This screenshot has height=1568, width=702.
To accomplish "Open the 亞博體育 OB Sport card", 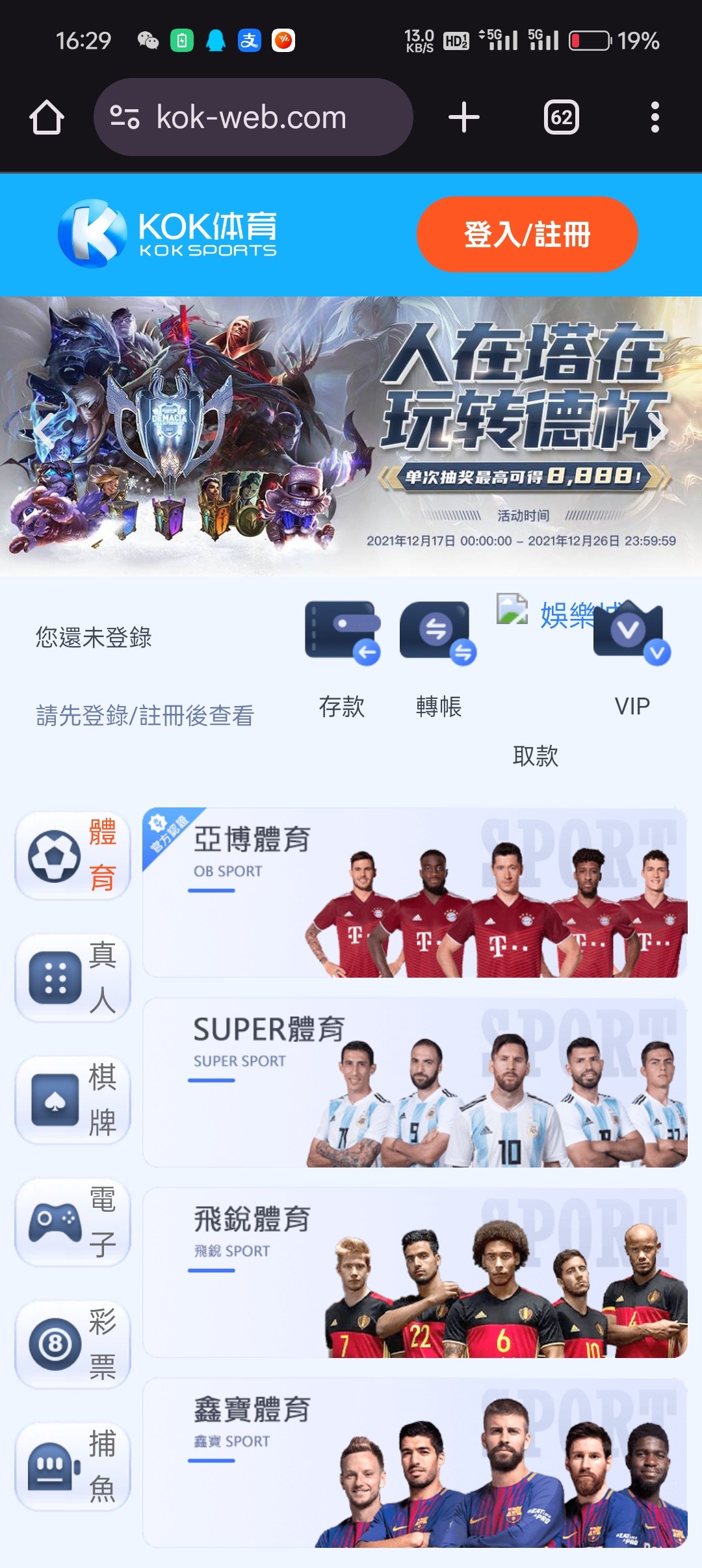I will tap(415, 893).
